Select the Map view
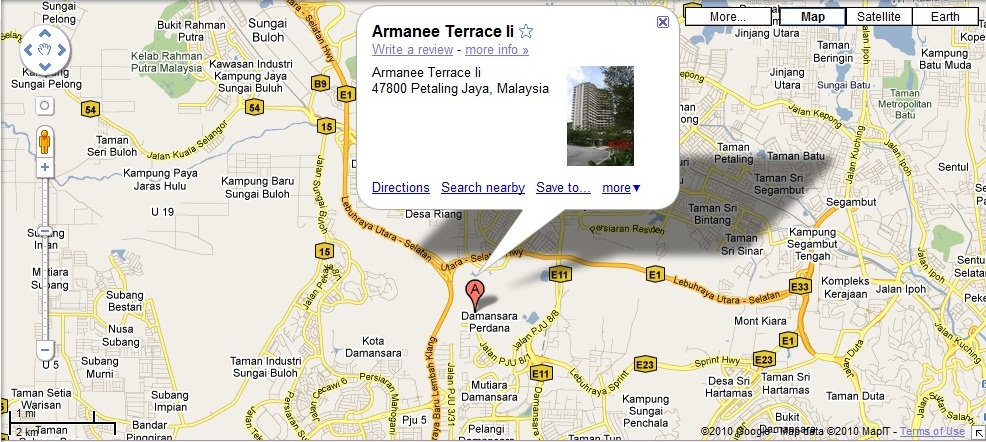 (x=812, y=17)
